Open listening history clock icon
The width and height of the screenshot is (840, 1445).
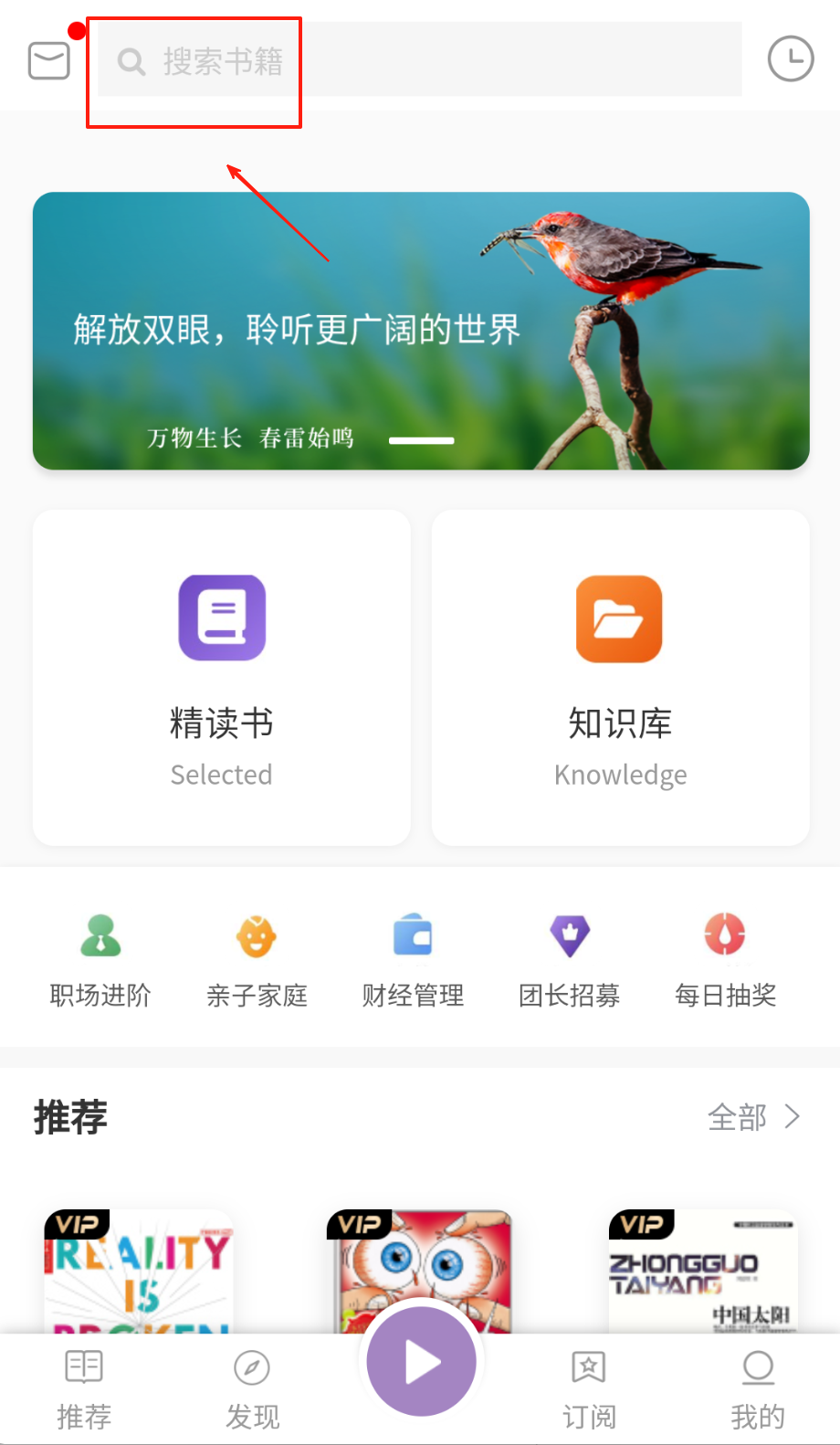790,59
